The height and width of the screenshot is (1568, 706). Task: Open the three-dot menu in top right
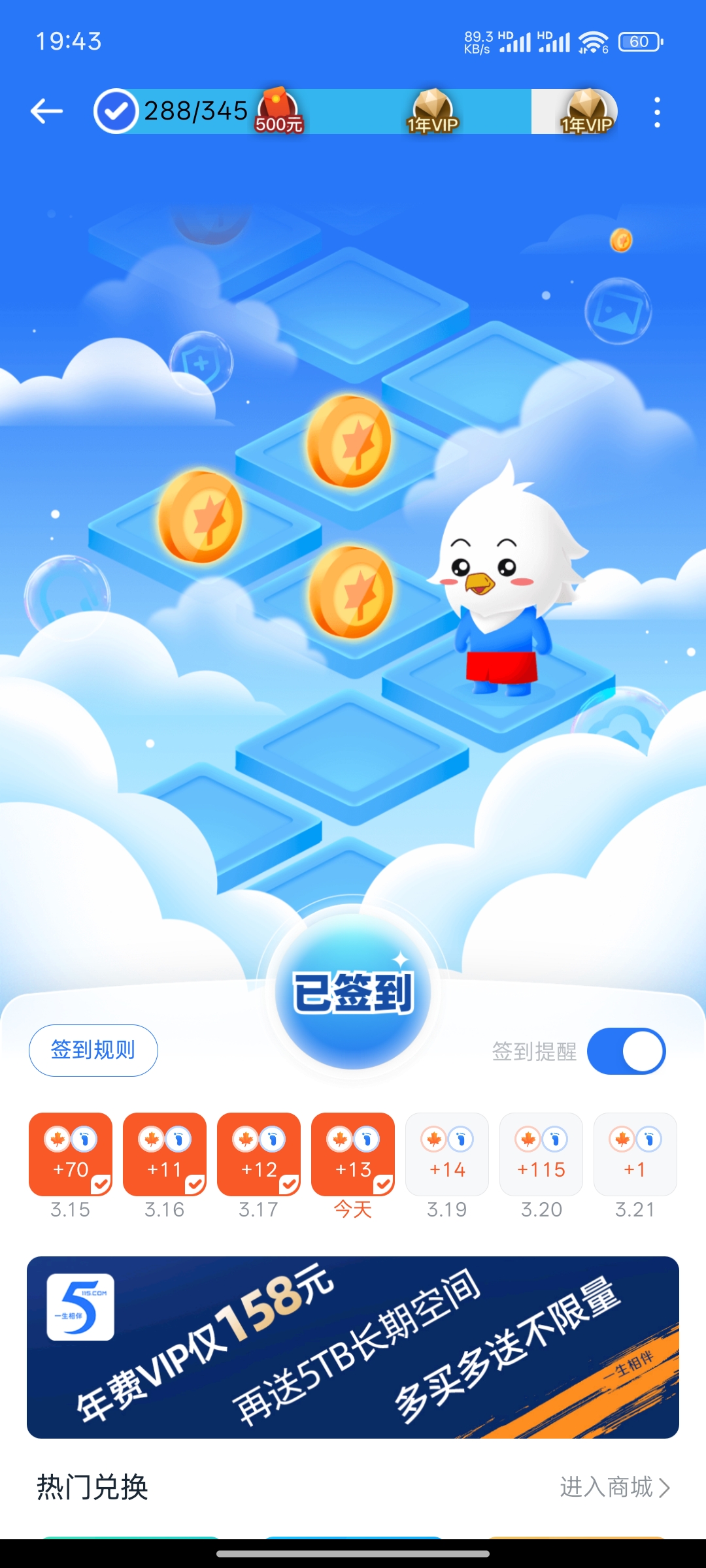pyautogui.click(x=658, y=111)
